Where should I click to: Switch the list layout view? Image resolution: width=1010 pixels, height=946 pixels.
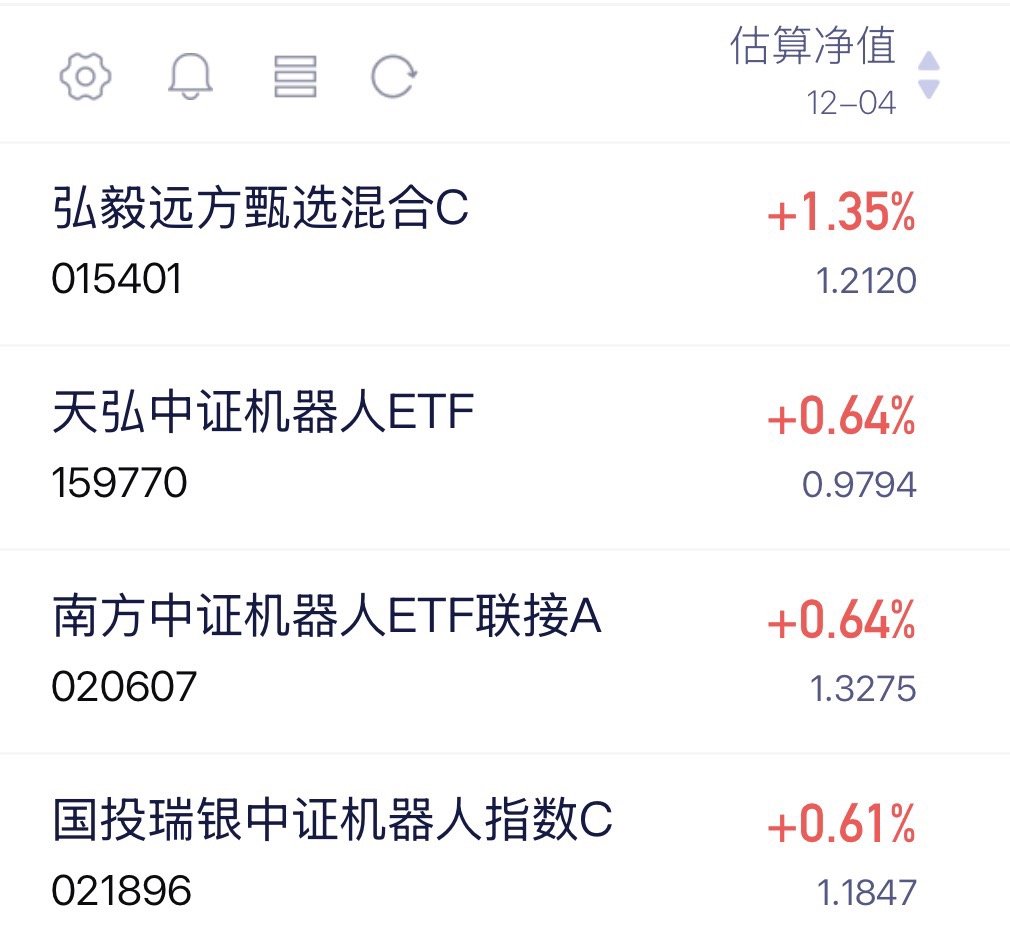pyautogui.click(x=295, y=76)
